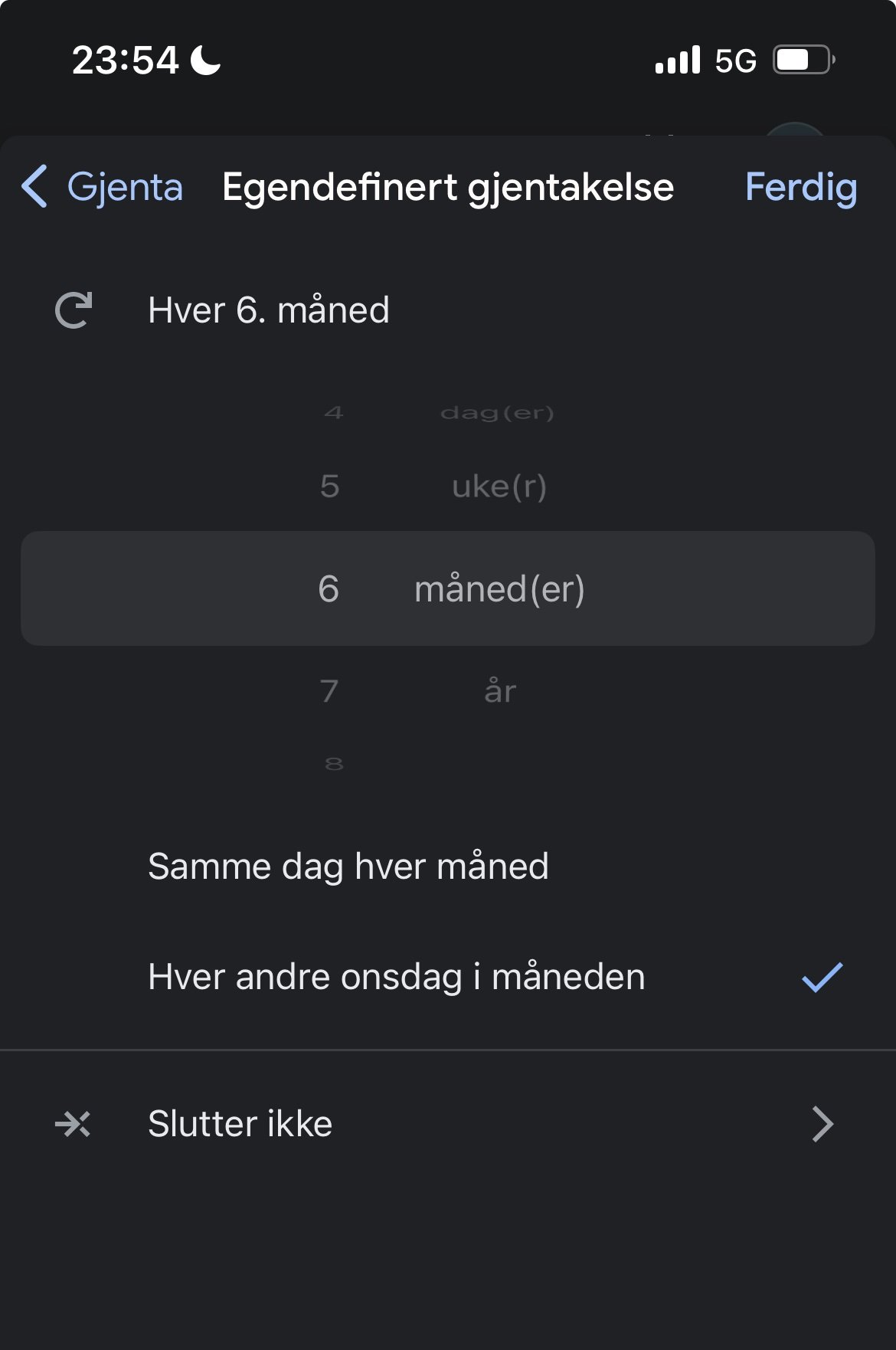Viewport: 896px width, 1350px height.
Task: Open the Slutter ikke setting
Action: [448, 1124]
